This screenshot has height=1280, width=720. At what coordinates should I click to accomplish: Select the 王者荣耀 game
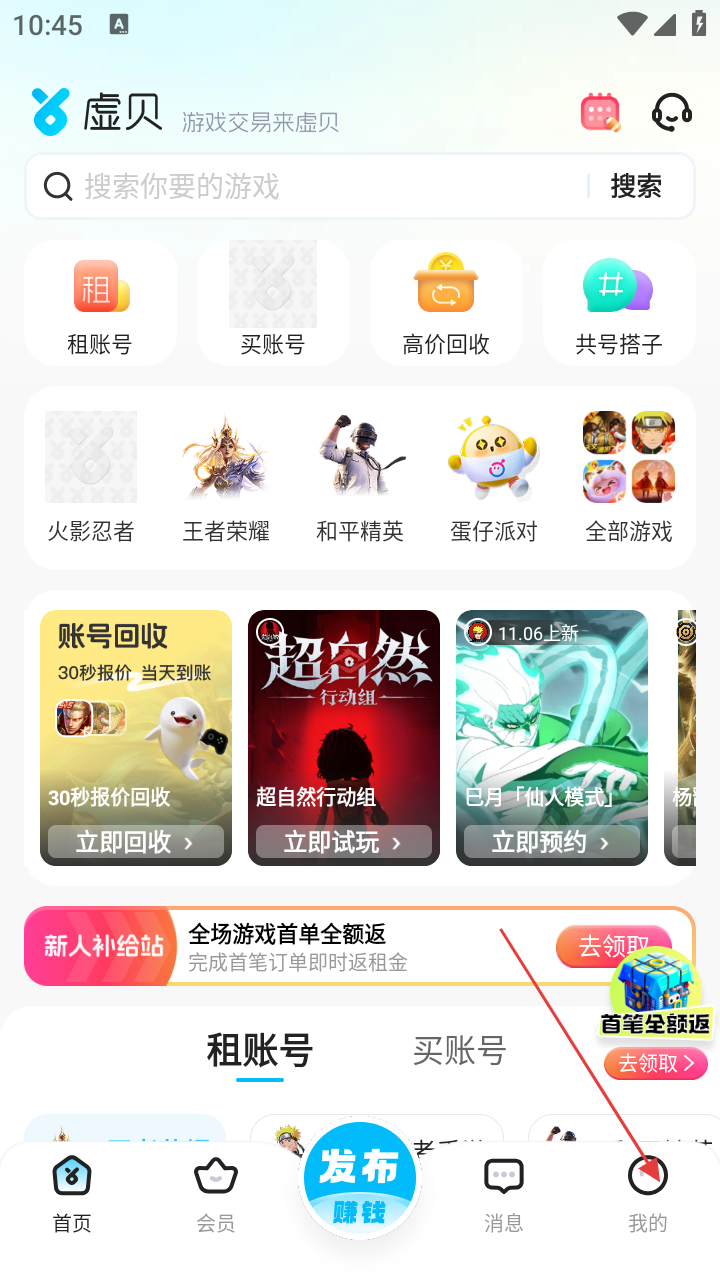click(226, 477)
